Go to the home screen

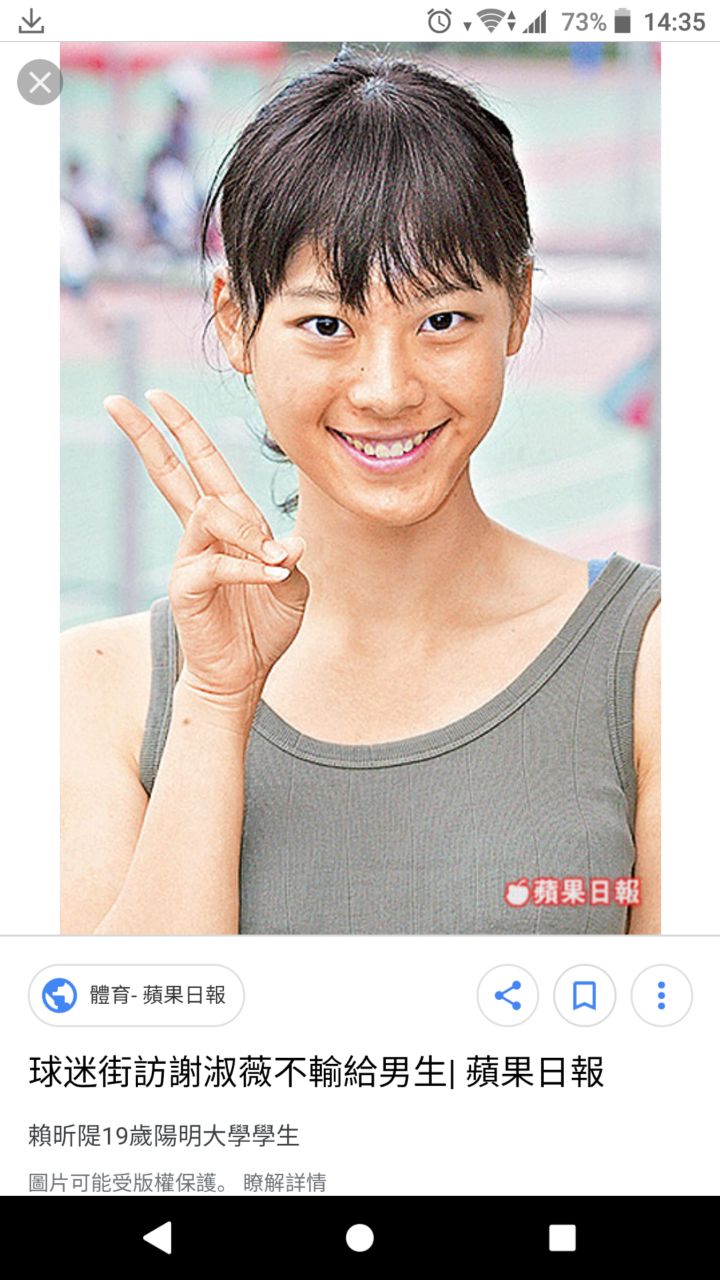point(360,1238)
